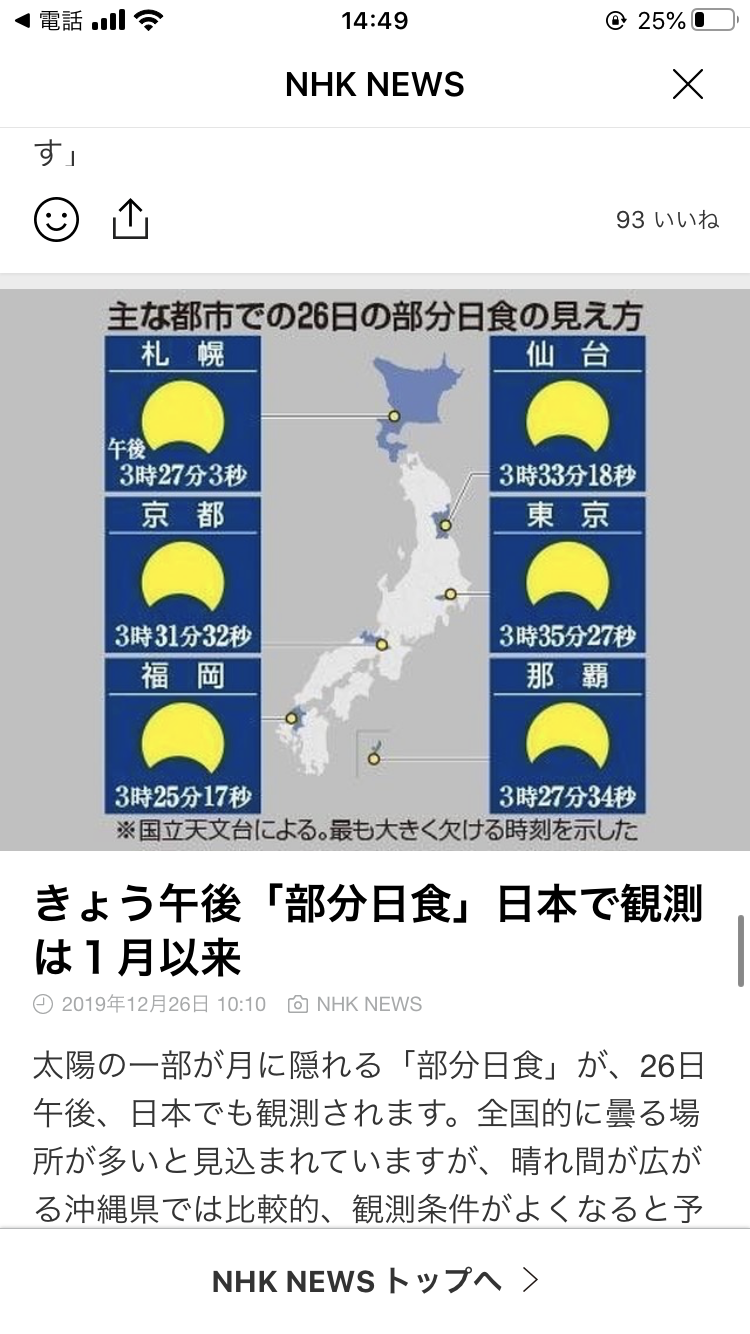Go to NHK NEWS トップへ
The height and width of the screenshot is (1334, 750).
(x=375, y=1281)
